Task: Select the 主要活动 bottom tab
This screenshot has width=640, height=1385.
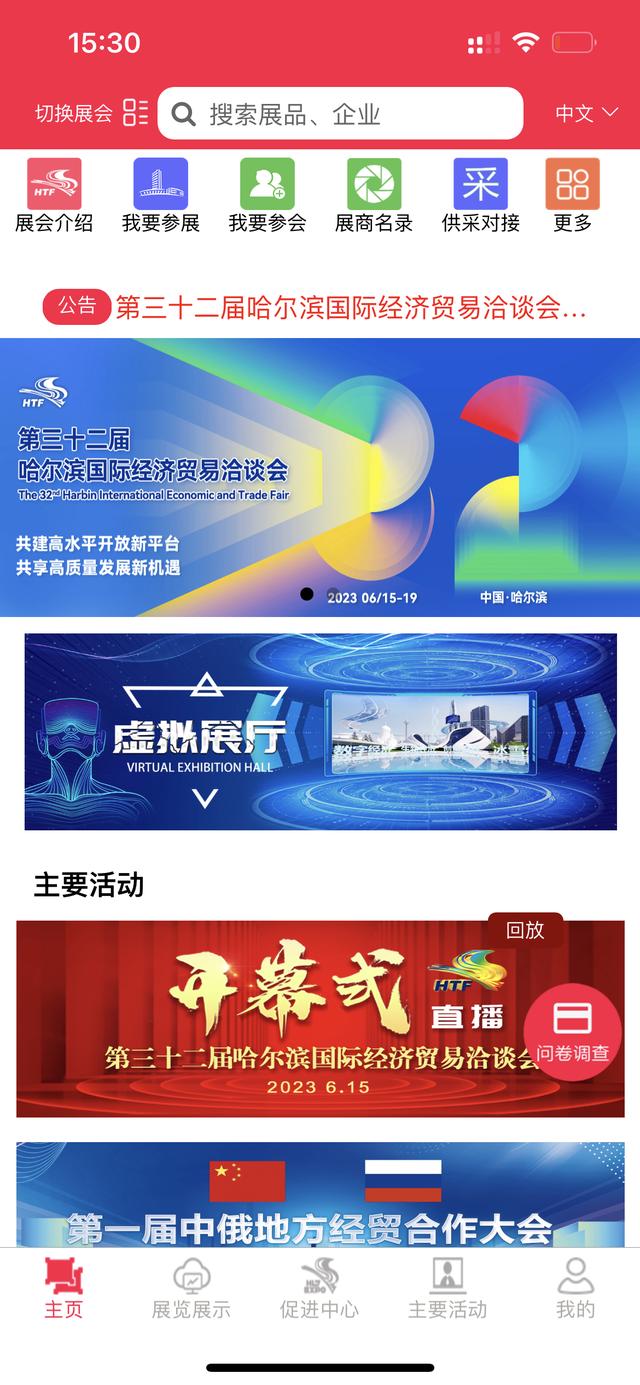Action: coord(447,1290)
